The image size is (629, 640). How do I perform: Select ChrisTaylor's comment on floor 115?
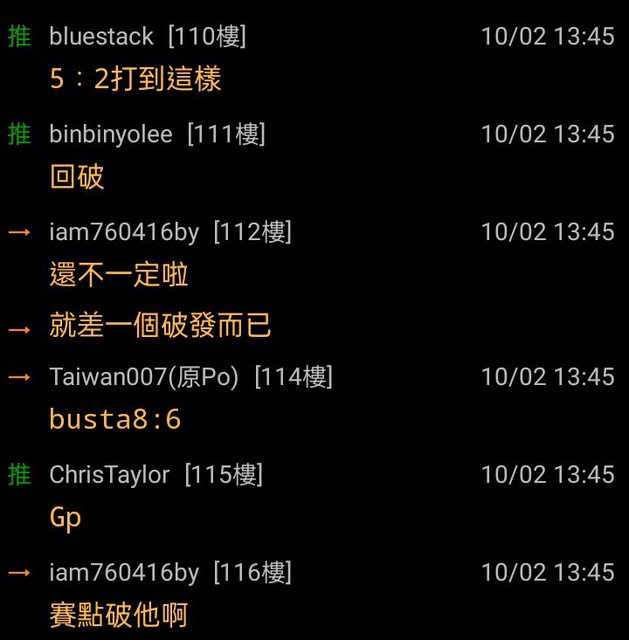tap(66, 517)
